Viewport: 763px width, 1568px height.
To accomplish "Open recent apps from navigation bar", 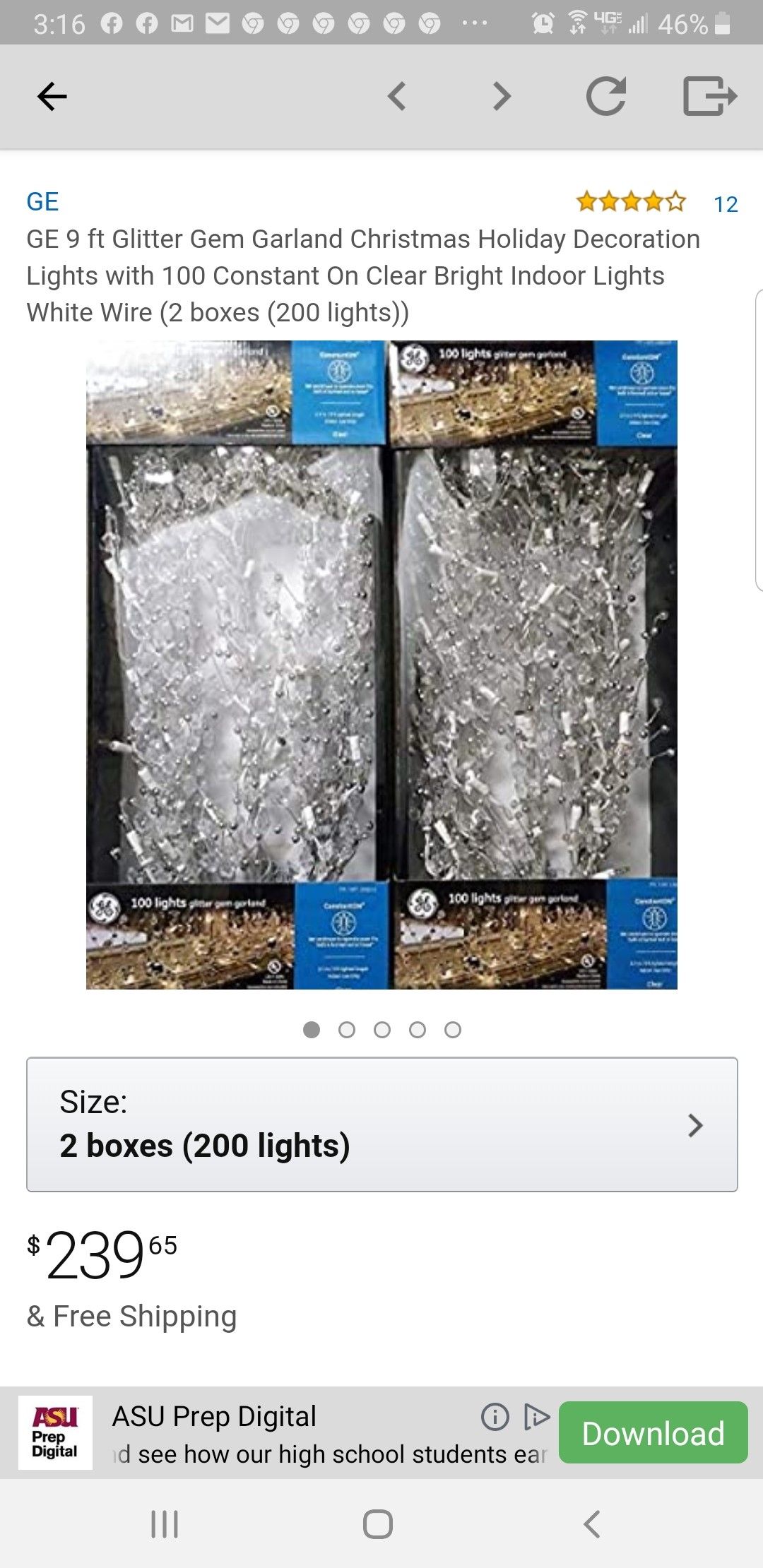I will pyautogui.click(x=165, y=1524).
